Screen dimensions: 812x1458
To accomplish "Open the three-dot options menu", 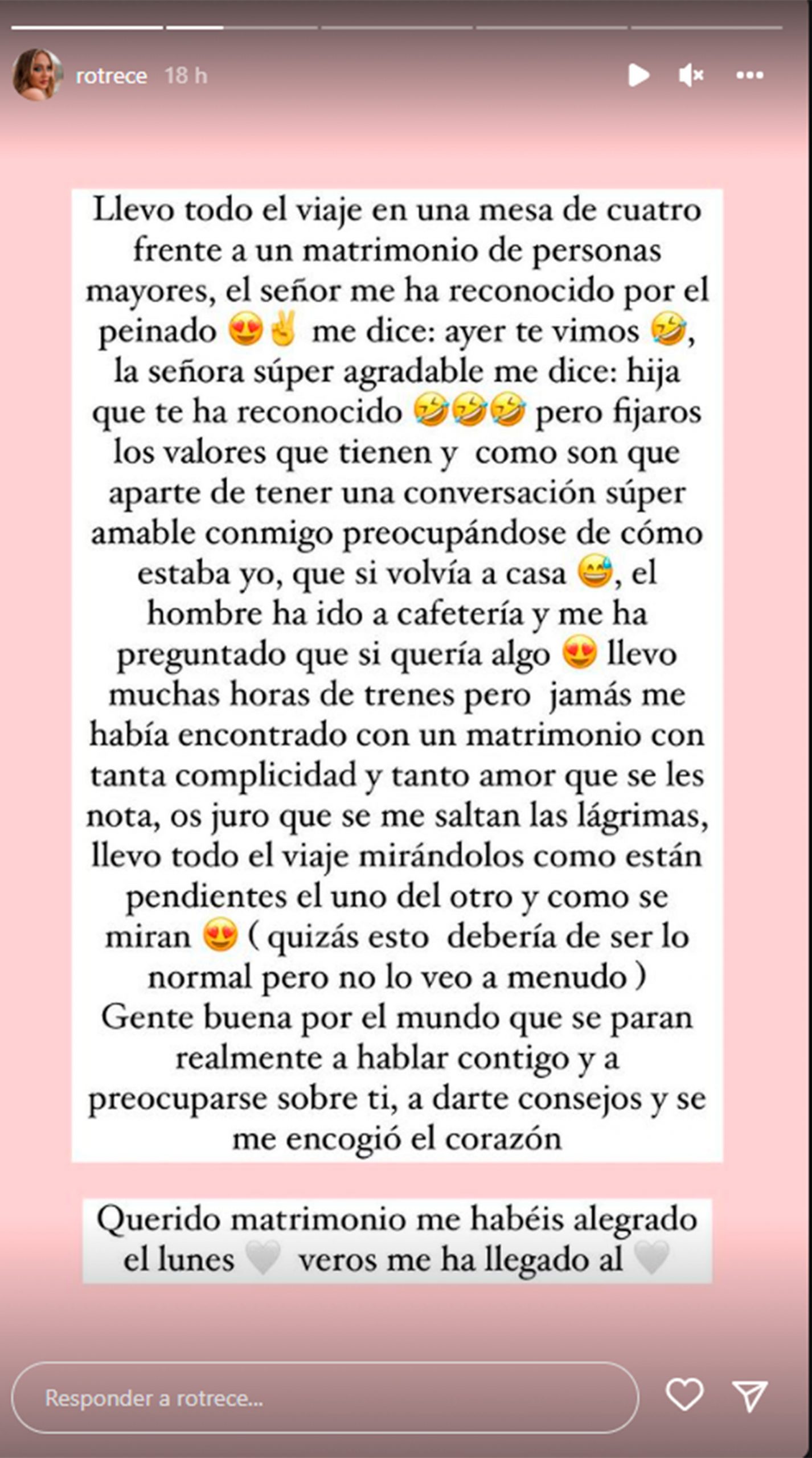I will (749, 75).
